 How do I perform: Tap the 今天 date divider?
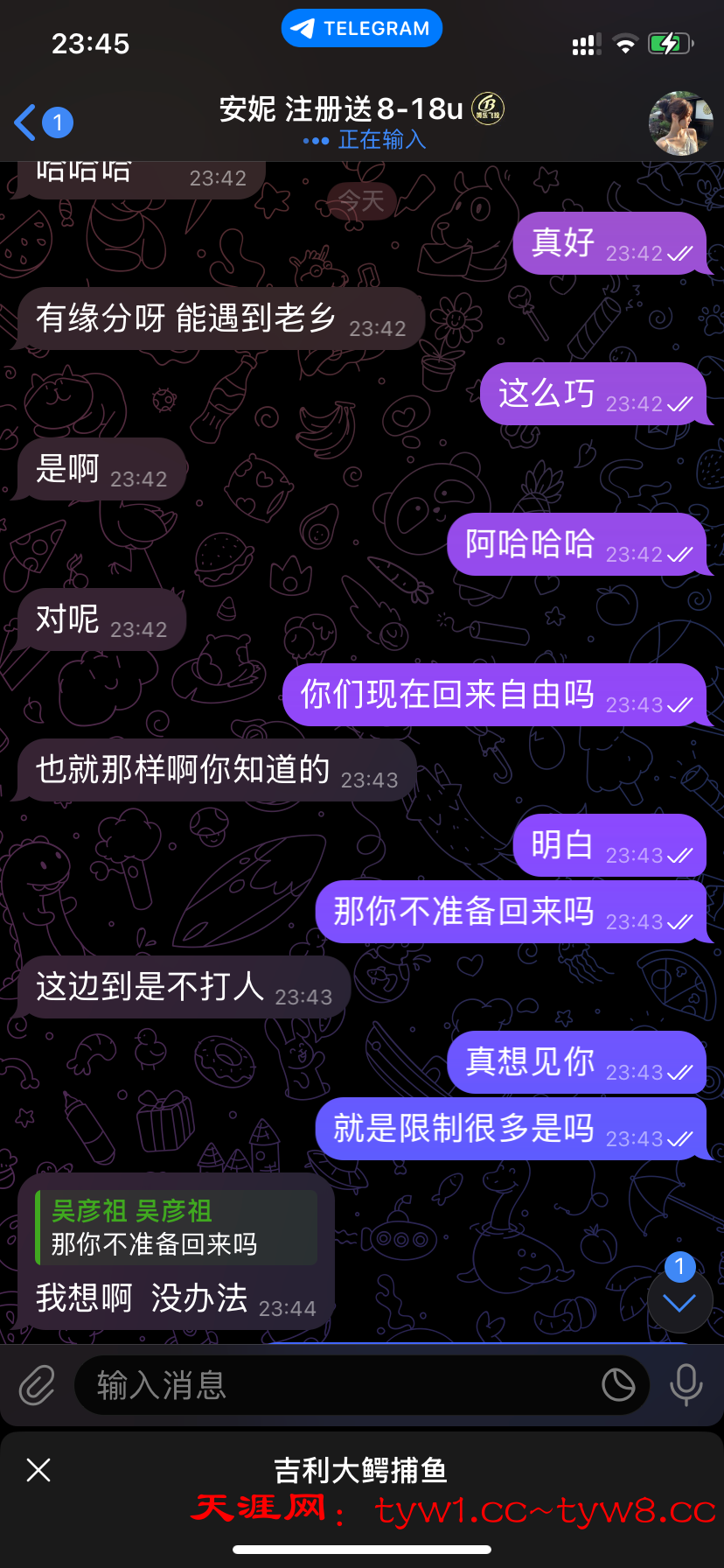click(x=361, y=200)
